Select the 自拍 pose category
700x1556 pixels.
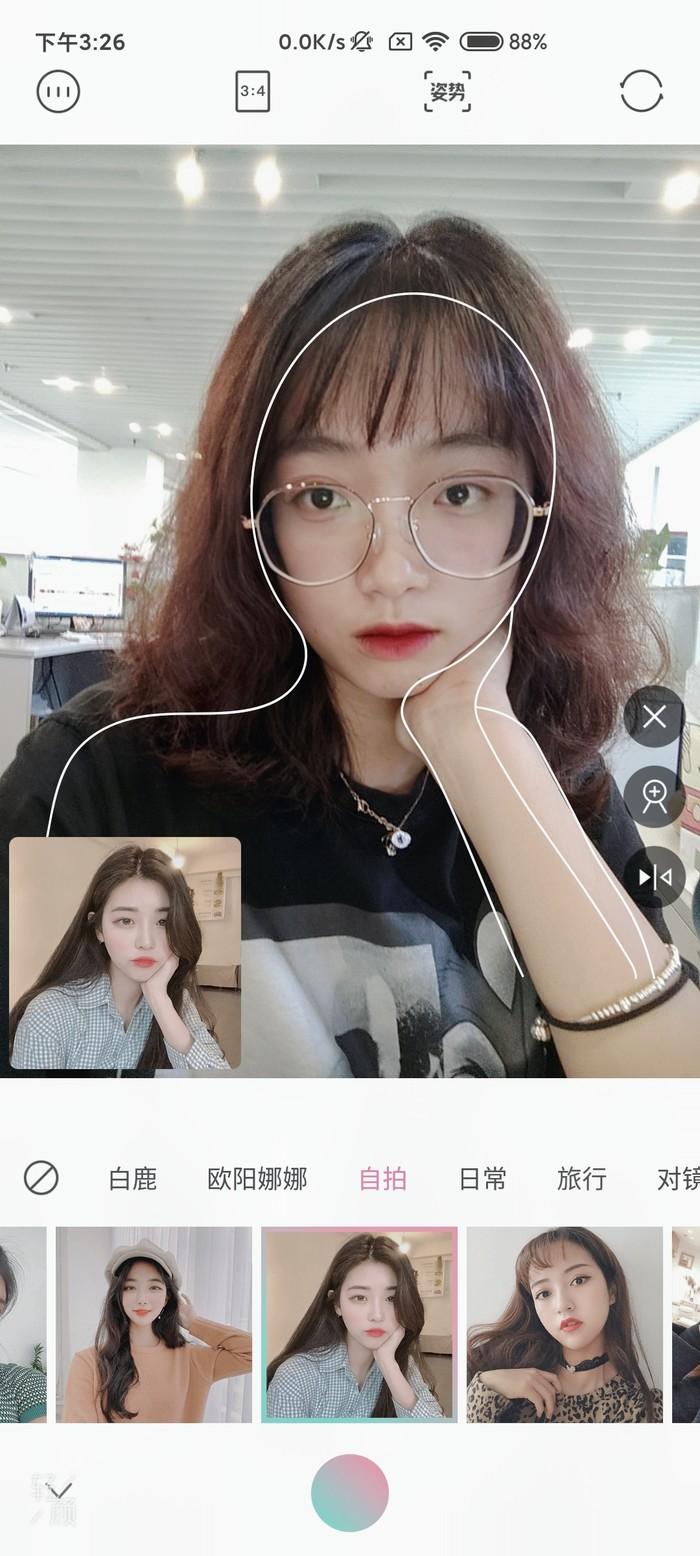pos(382,1179)
